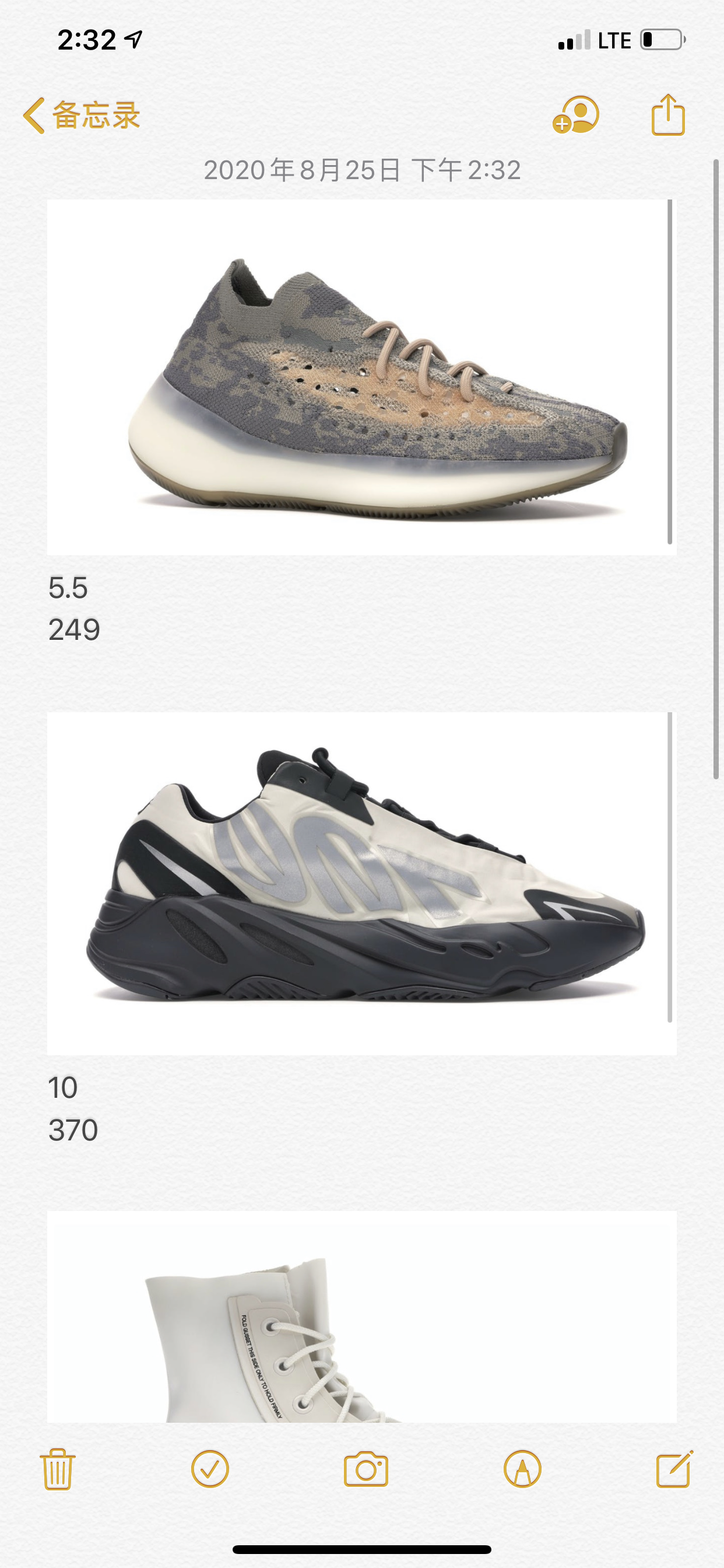Go back to 备忘录 notes list

click(x=82, y=115)
